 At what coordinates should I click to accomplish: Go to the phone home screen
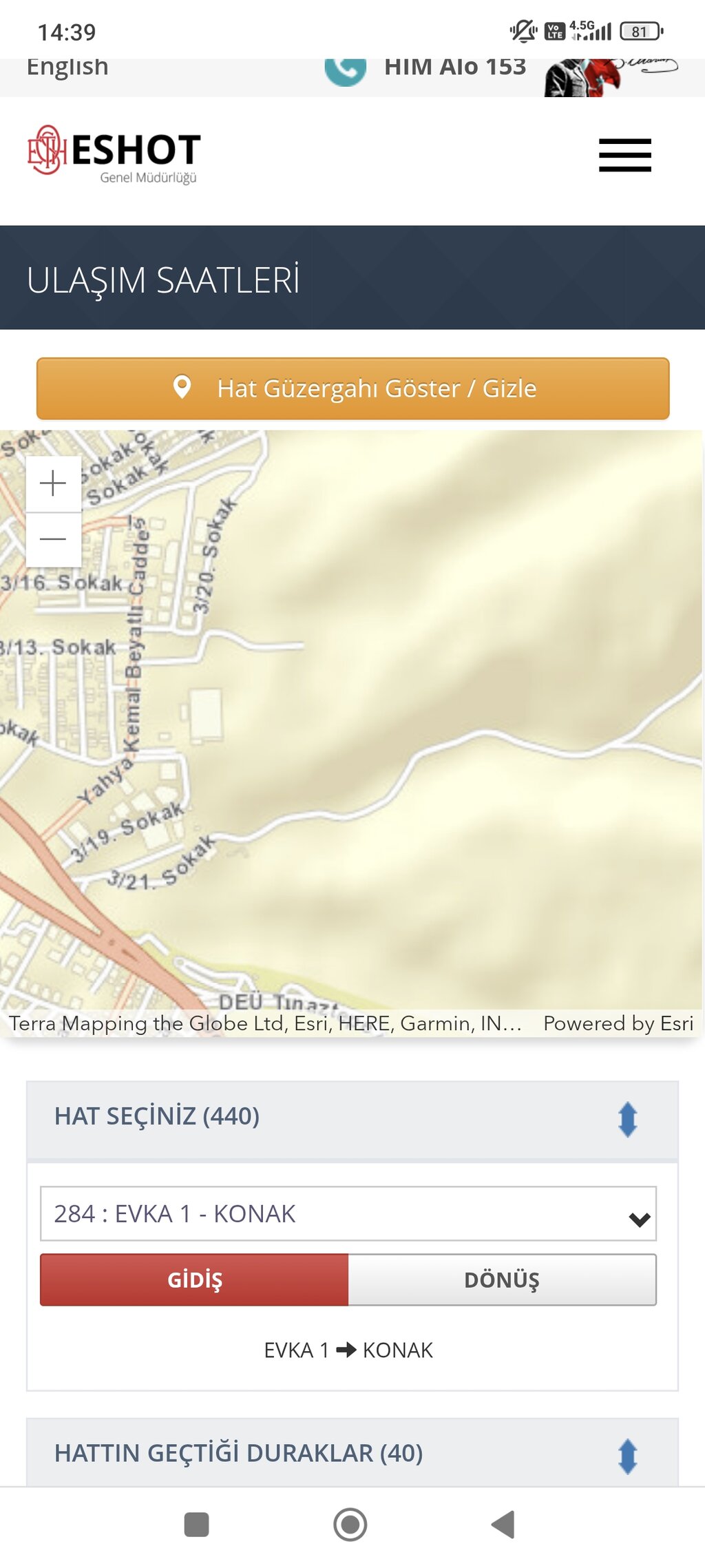point(350,1525)
